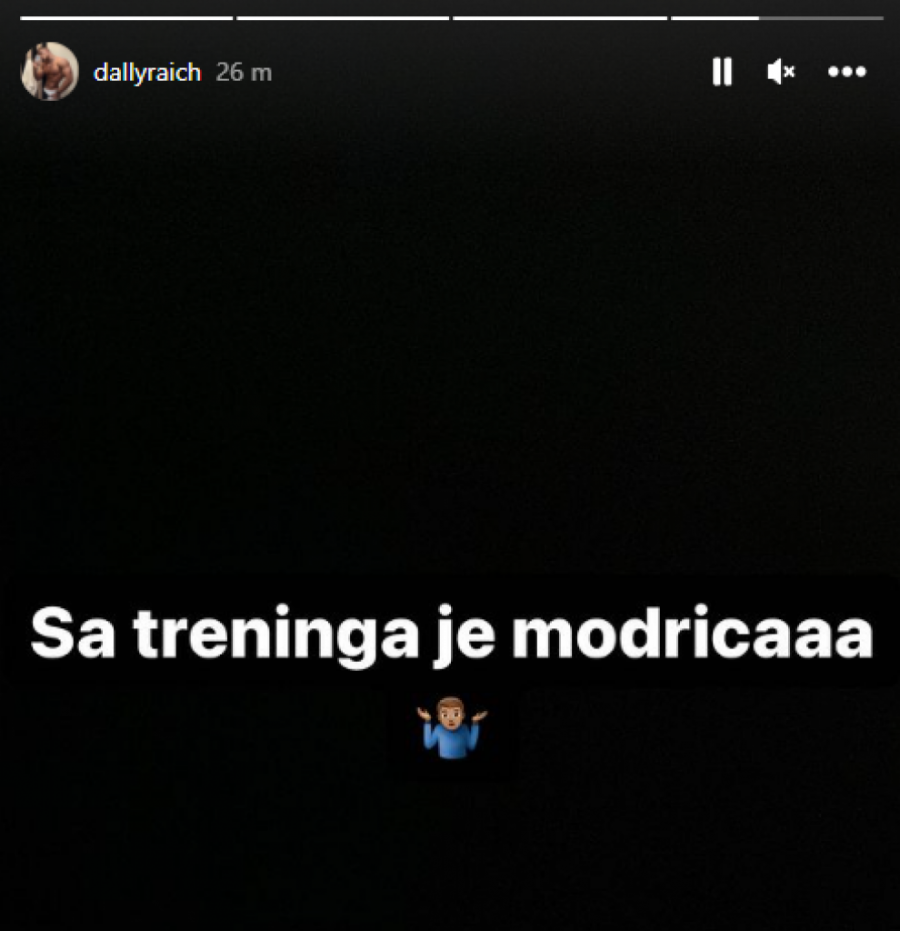Tap the dallyraich username

[147, 73]
